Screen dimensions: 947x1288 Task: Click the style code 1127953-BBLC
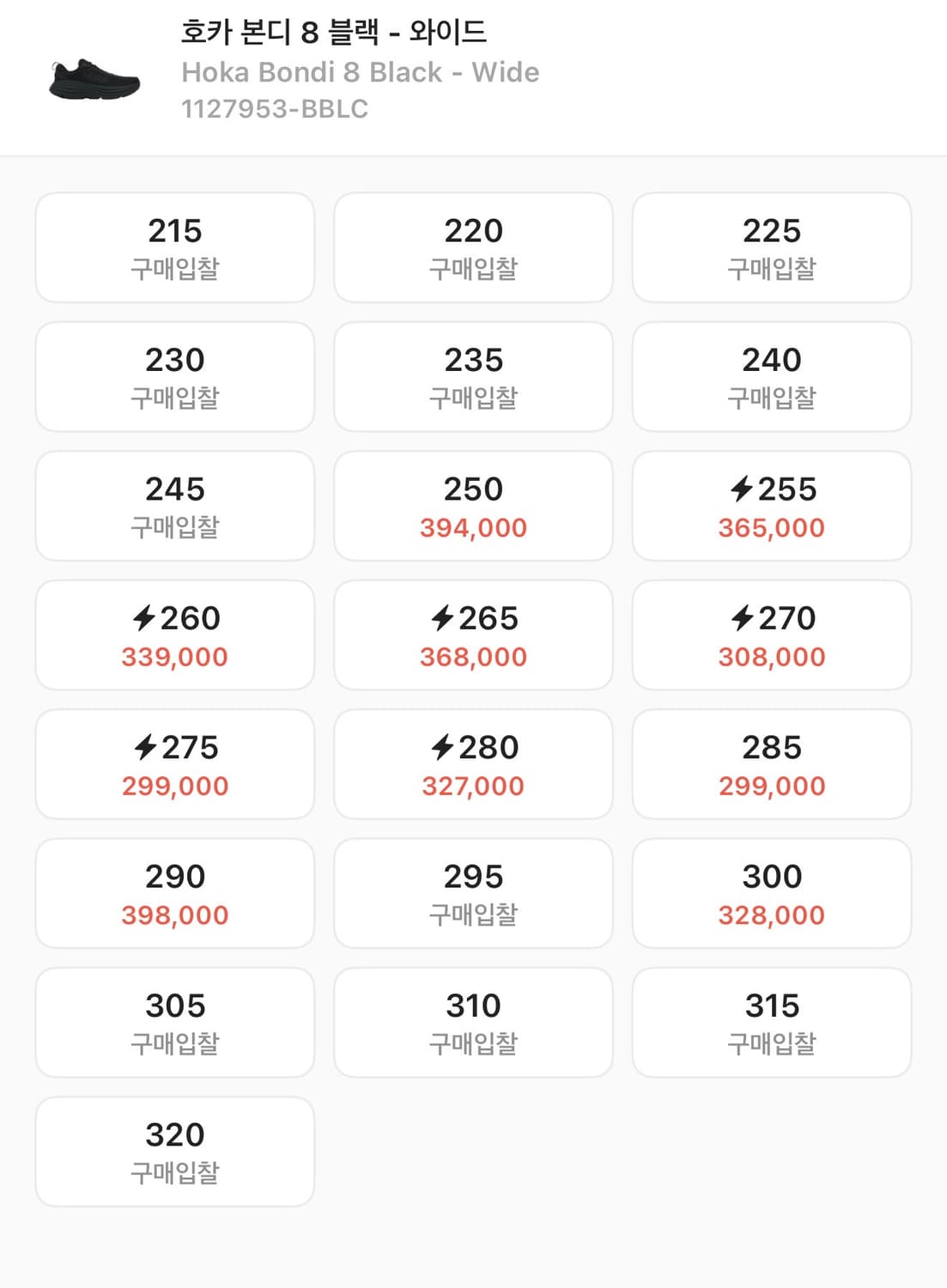point(273,108)
